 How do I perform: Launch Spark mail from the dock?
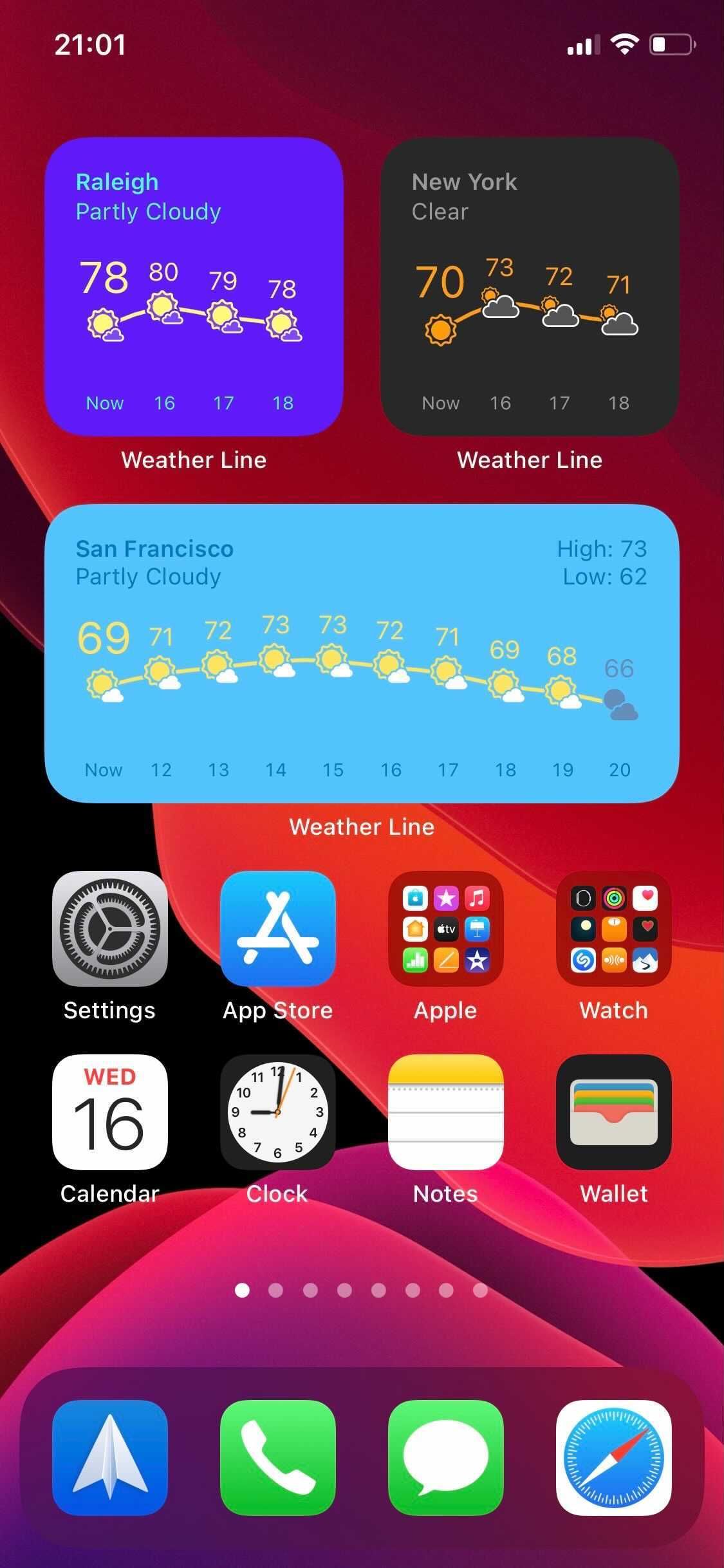click(110, 1457)
